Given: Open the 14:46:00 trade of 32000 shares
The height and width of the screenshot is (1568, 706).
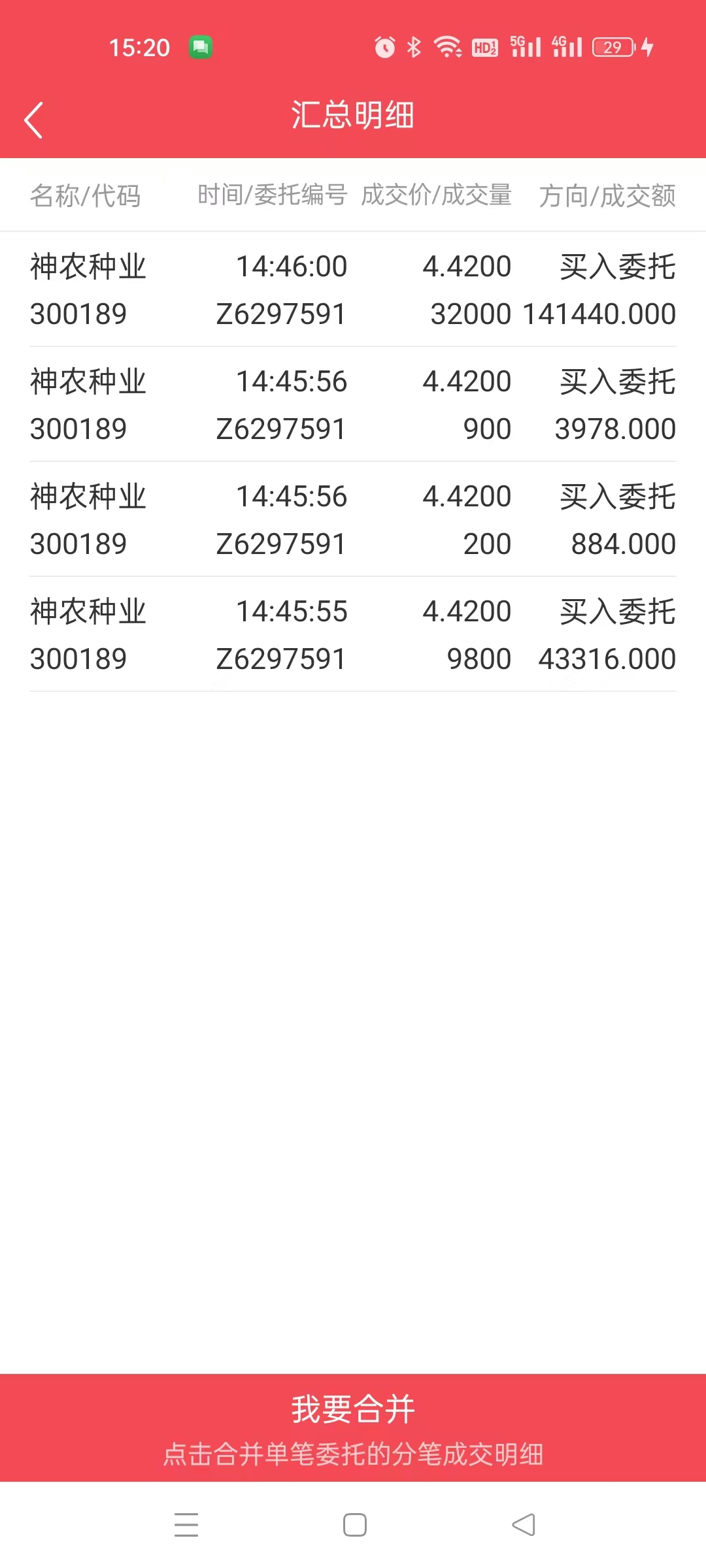Looking at the screenshot, I should (x=353, y=289).
